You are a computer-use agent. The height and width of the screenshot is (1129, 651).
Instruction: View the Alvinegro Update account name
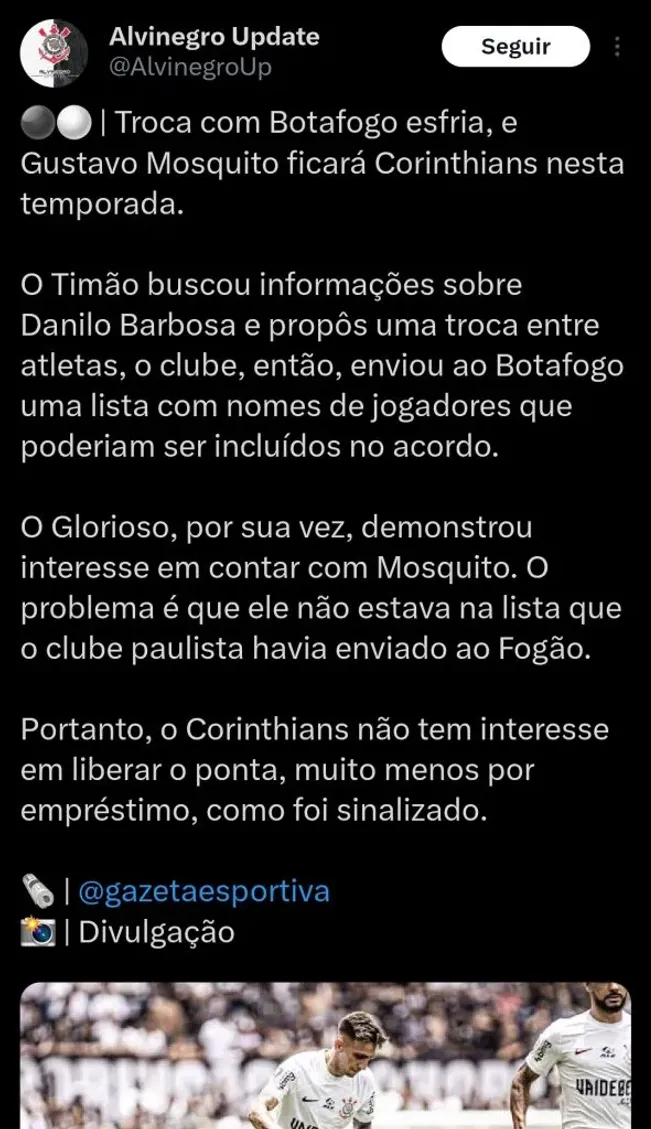pyautogui.click(x=213, y=37)
